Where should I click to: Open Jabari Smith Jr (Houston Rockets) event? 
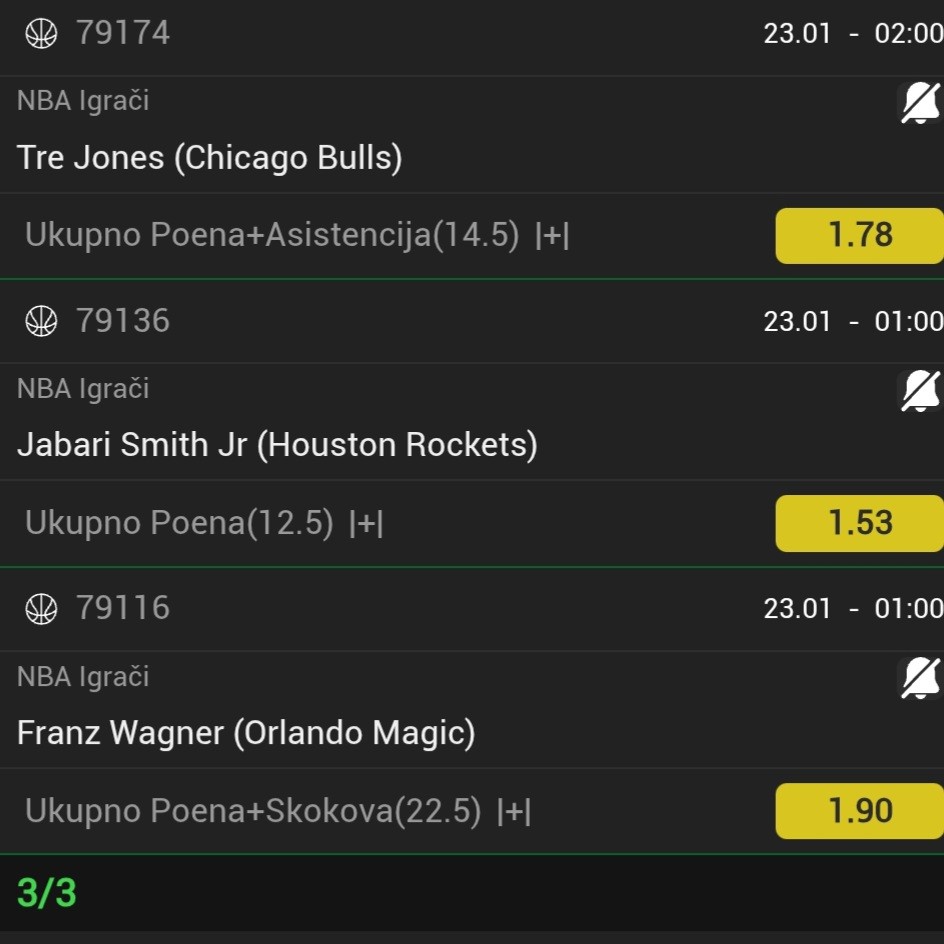277,445
